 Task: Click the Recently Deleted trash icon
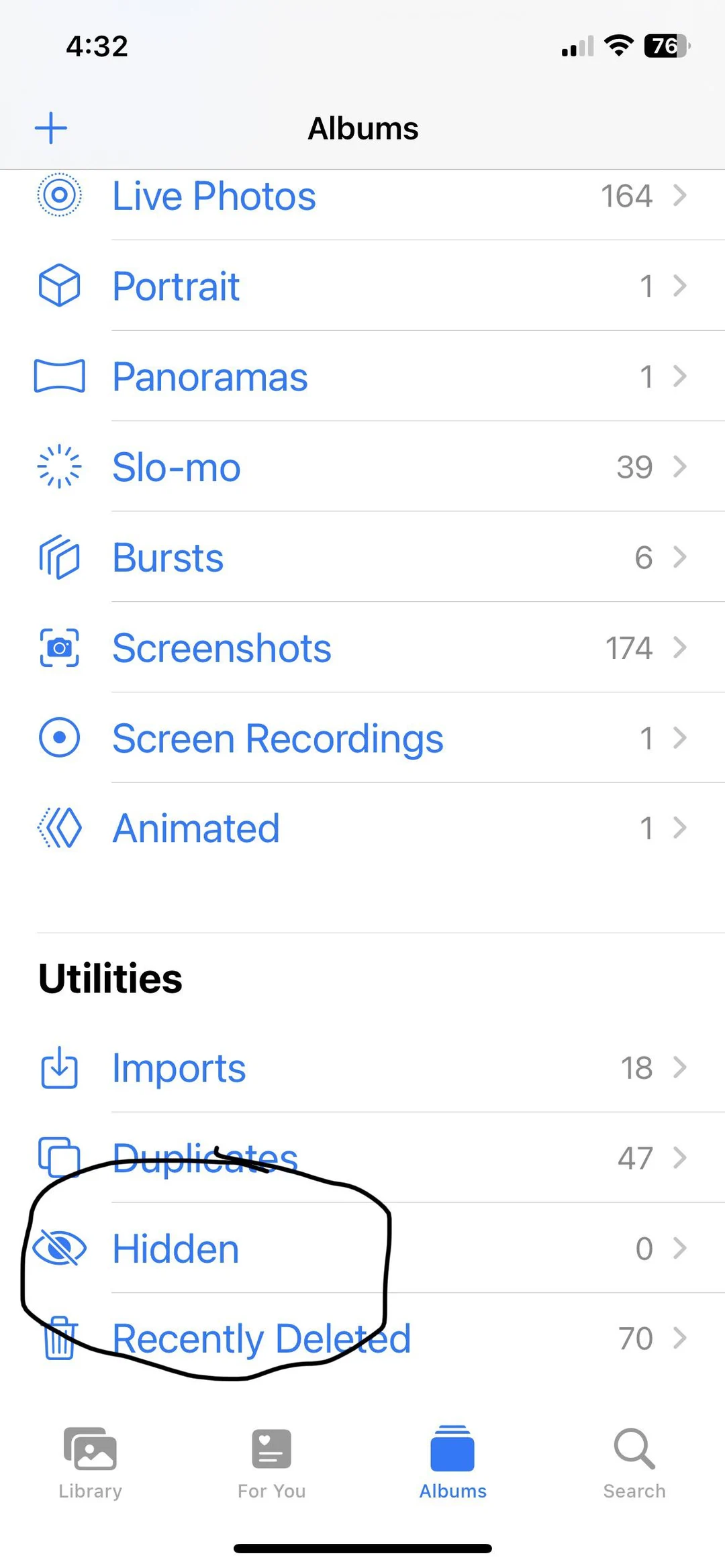[x=59, y=1338]
